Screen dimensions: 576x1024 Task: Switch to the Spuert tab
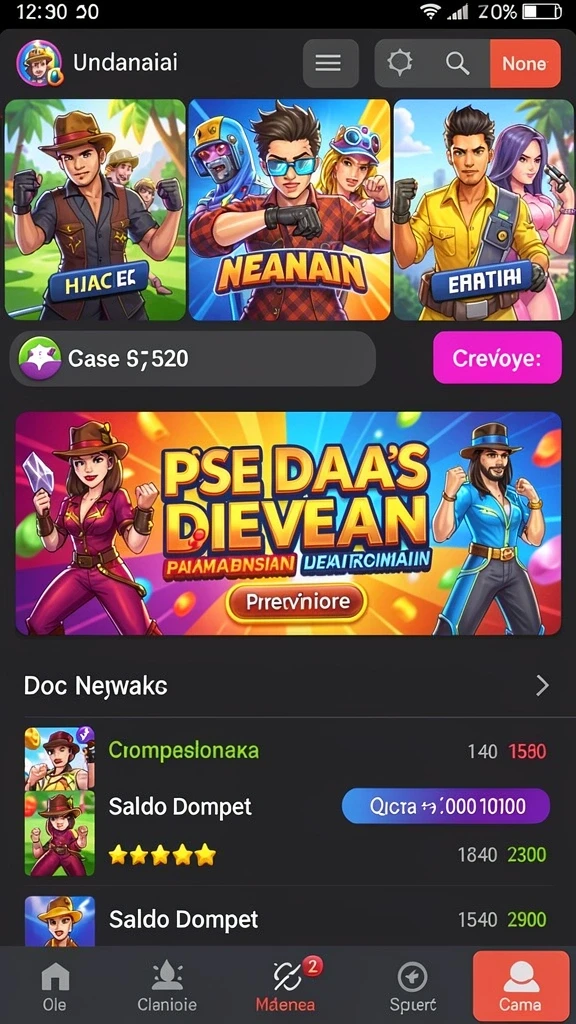tap(413, 987)
